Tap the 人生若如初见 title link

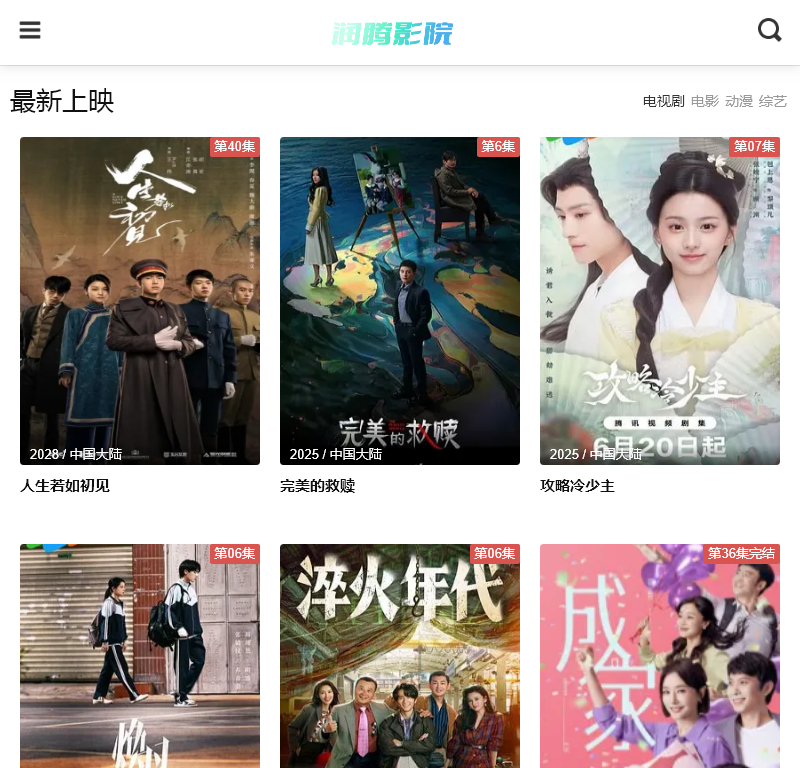point(65,486)
